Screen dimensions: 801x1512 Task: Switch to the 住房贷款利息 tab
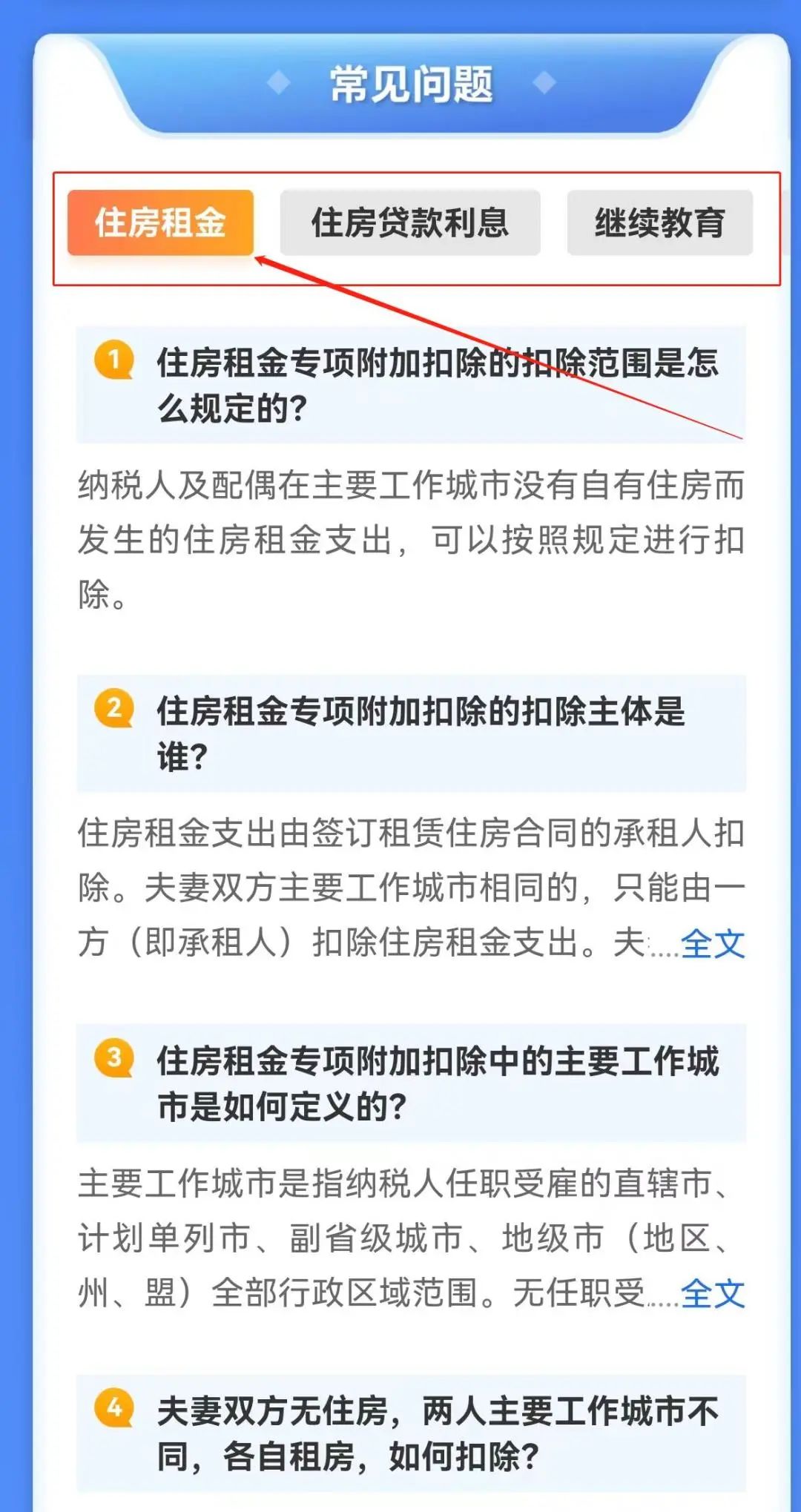click(x=409, y=222)
